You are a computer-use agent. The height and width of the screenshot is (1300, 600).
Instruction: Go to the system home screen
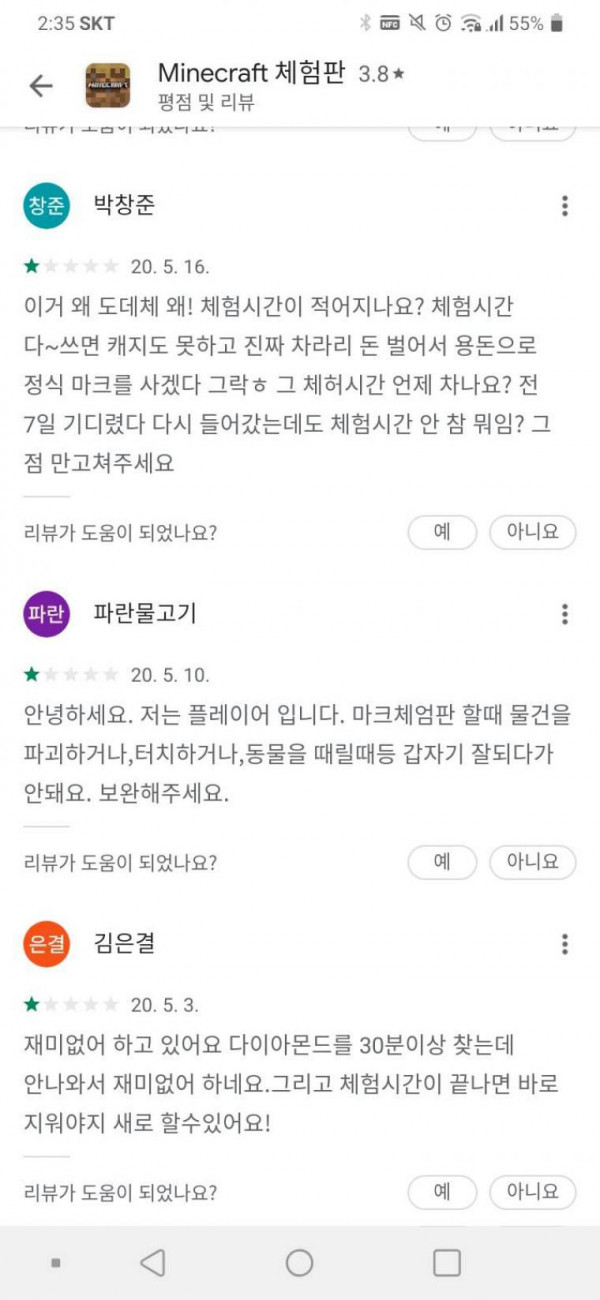(x=300, y=1263)
